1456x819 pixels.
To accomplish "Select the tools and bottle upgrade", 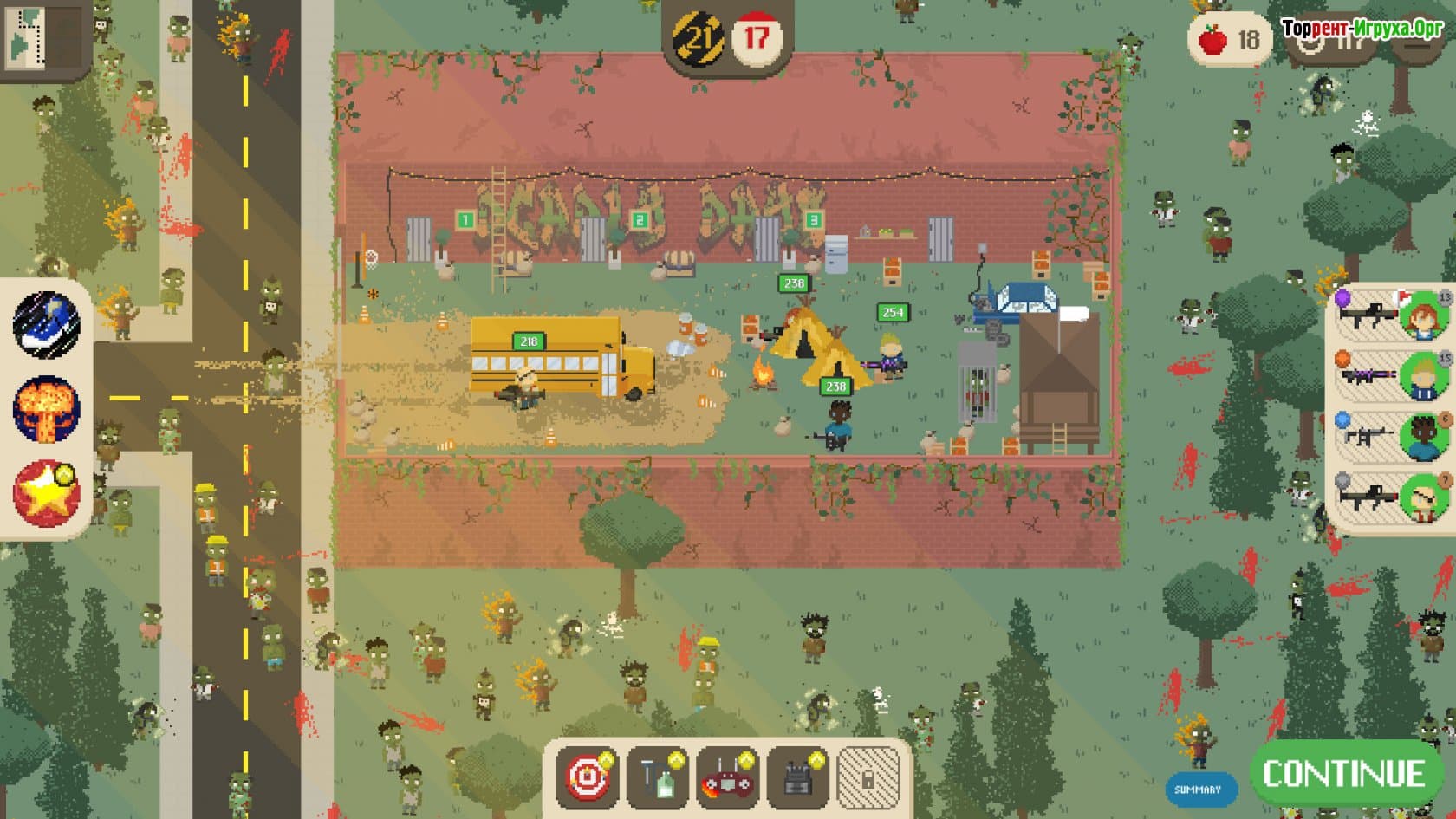I will point(658,777).
